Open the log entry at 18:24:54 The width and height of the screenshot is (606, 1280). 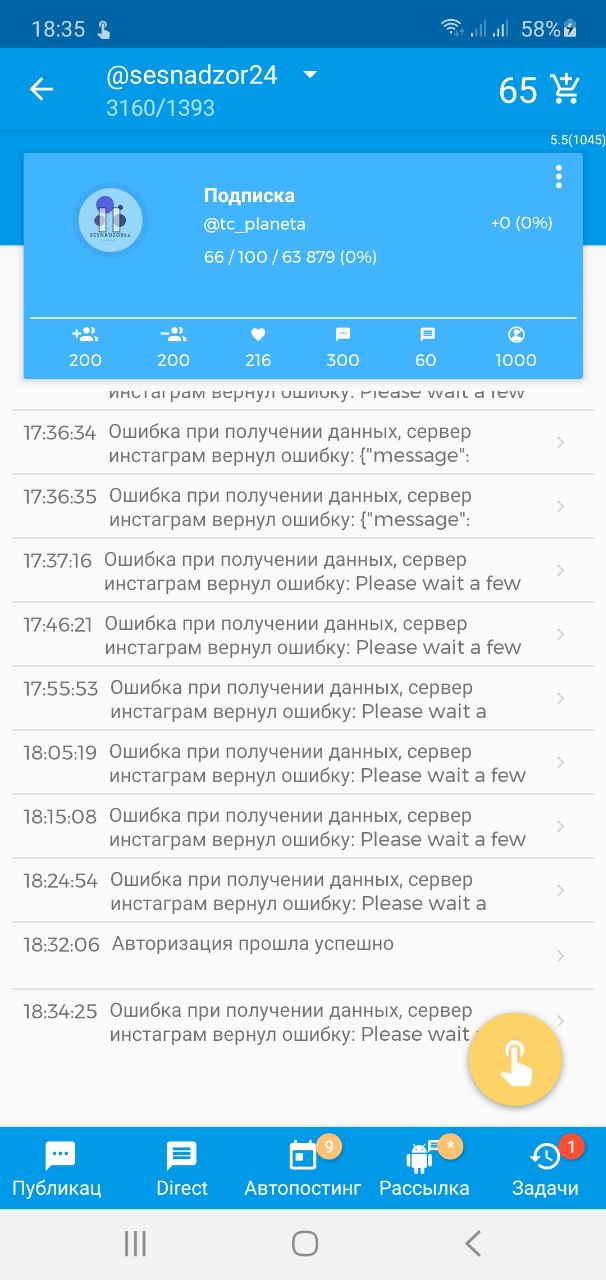coord(303,892)
